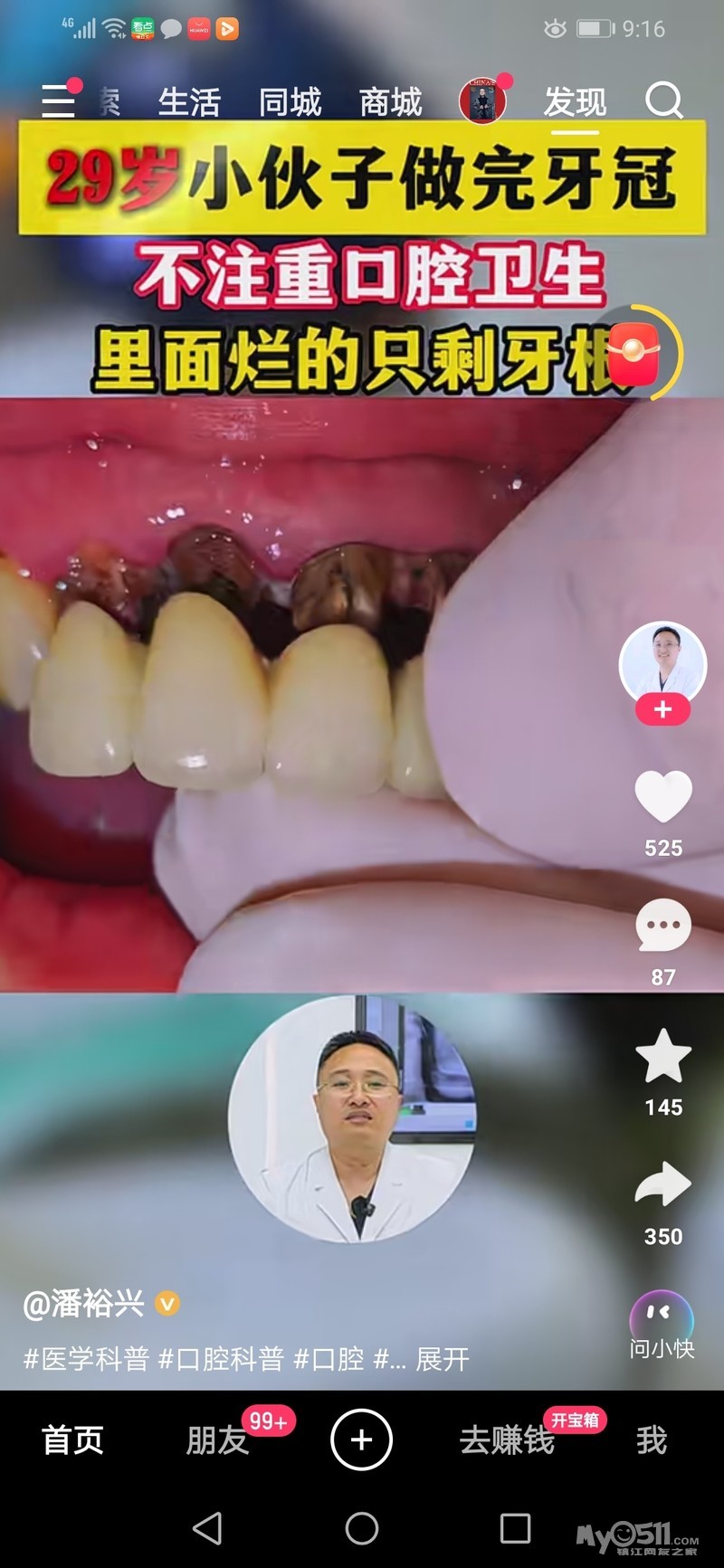Share this video via arrow icon
Screen dimensions: 724x1568
pos(662,1185)
